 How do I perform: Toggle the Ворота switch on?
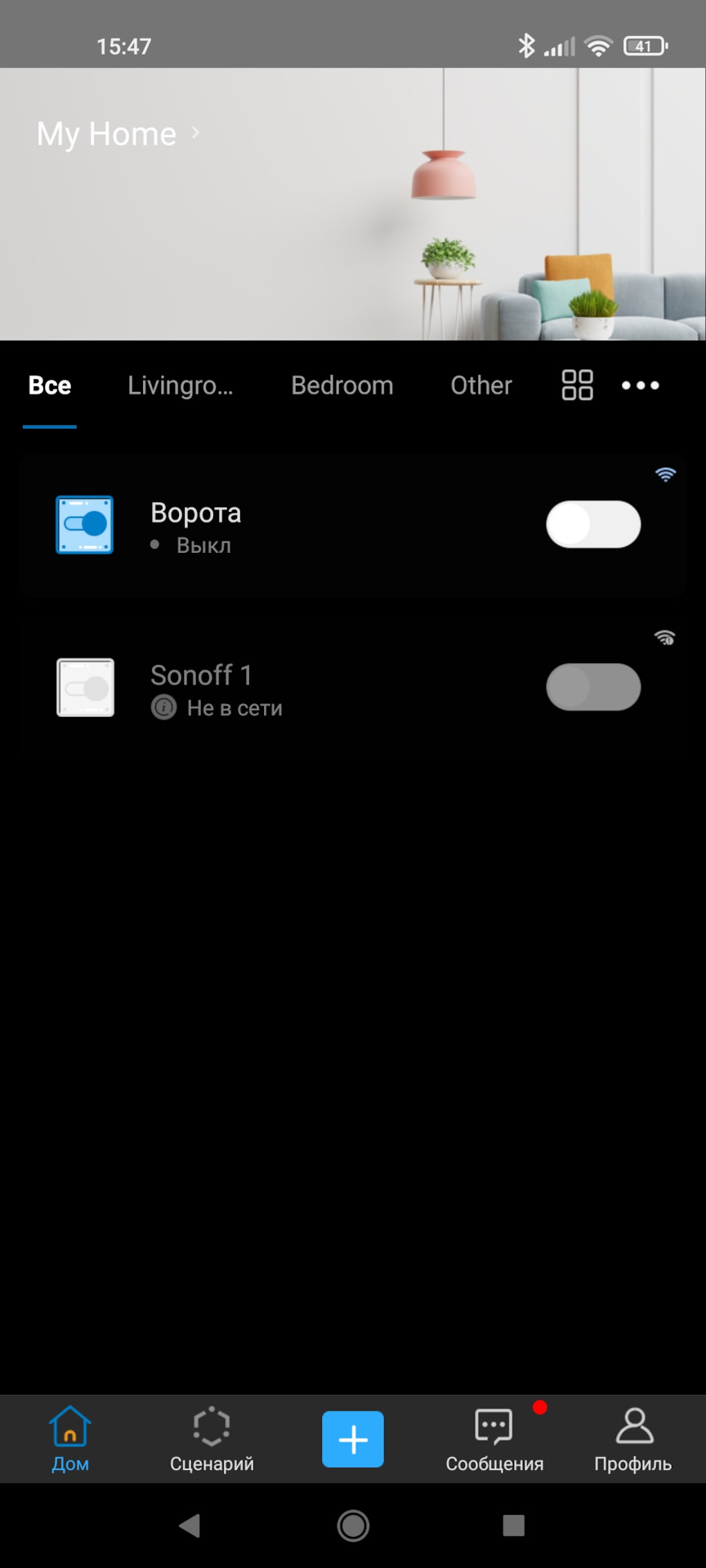point(593,524)
